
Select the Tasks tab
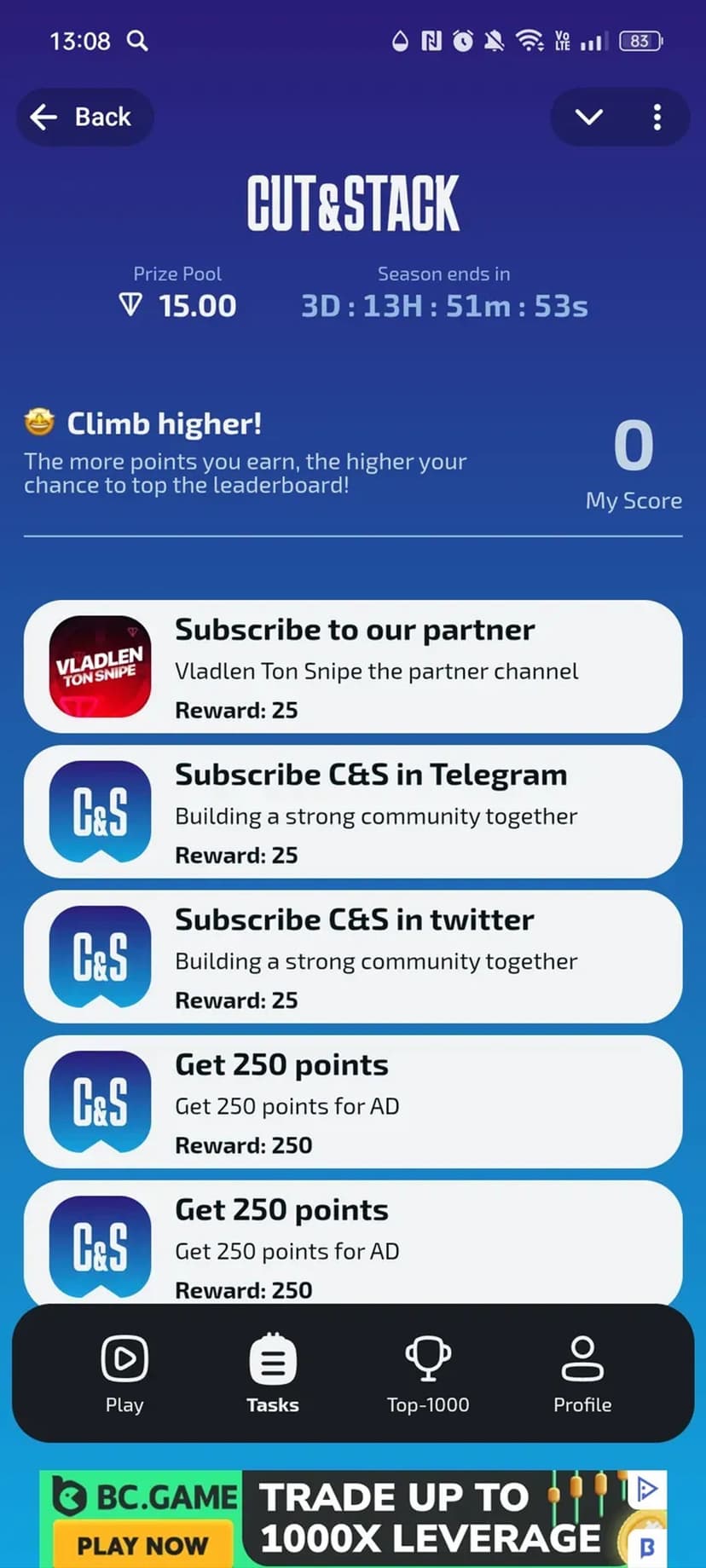click(x=273, y=1374)
